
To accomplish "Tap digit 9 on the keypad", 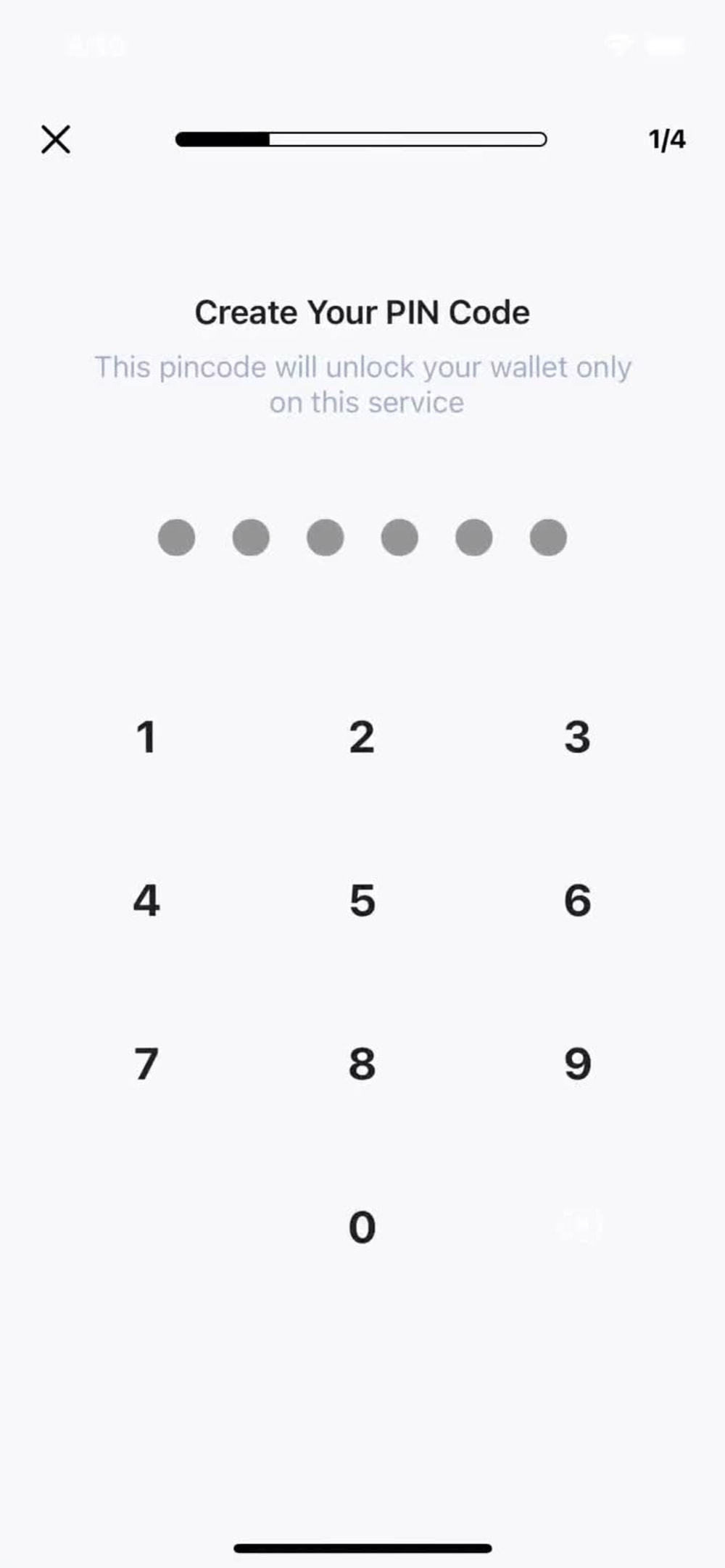I will (x=576, y=1064).
